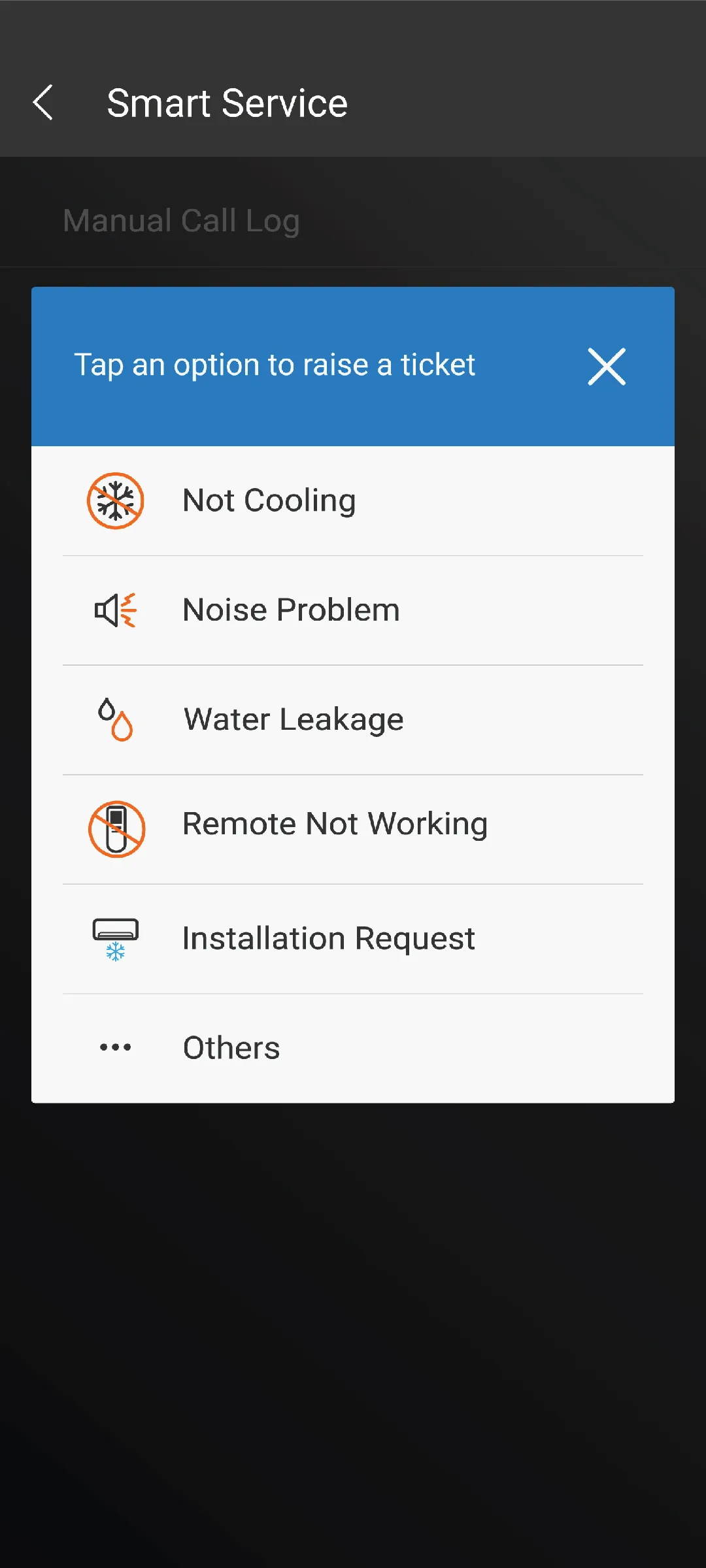
Task: Raise a ticket for Not Cooling
Action: click(x=269, y=500)
